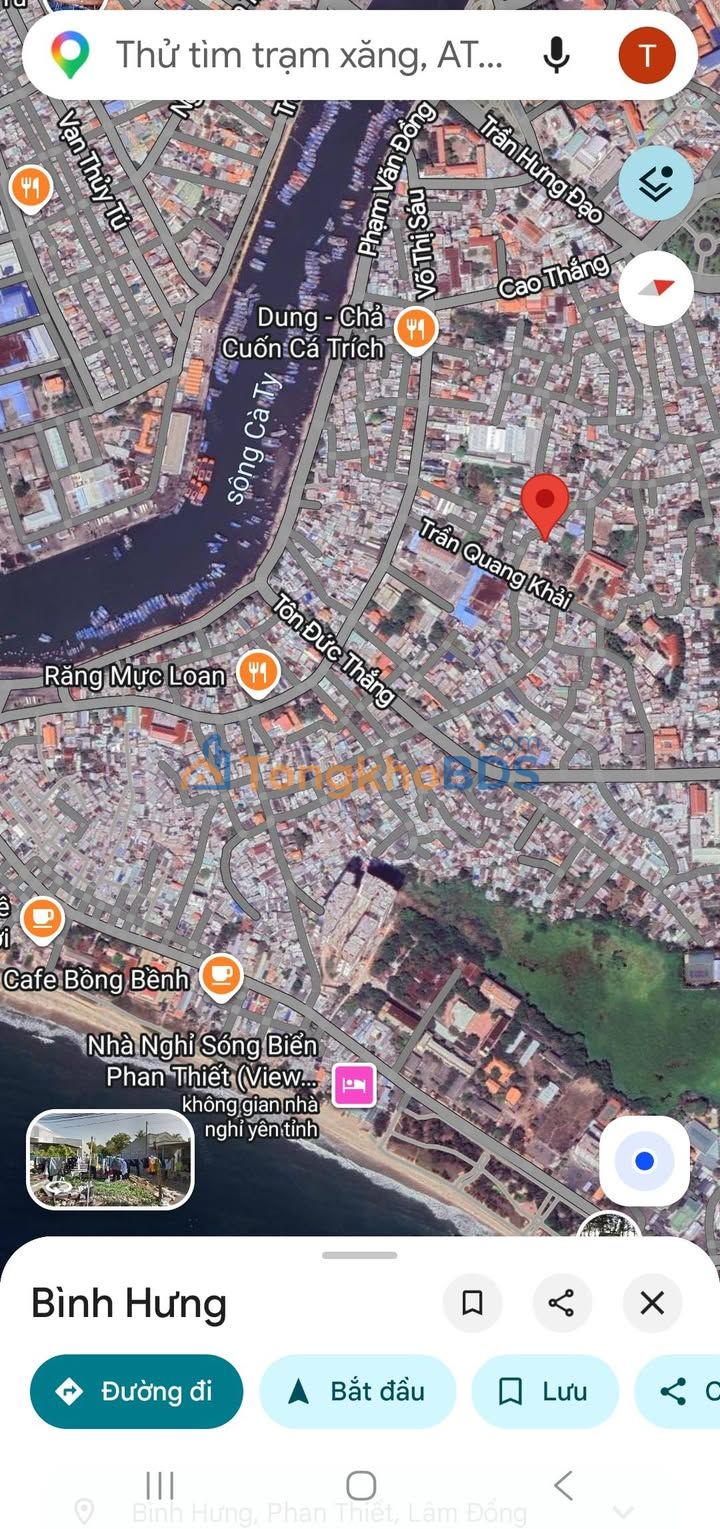Screen dimensions: 720x1529
Task: Select the Nhà Nghỉ Sóng Biển hotel marker
Action: point(354,1085)
